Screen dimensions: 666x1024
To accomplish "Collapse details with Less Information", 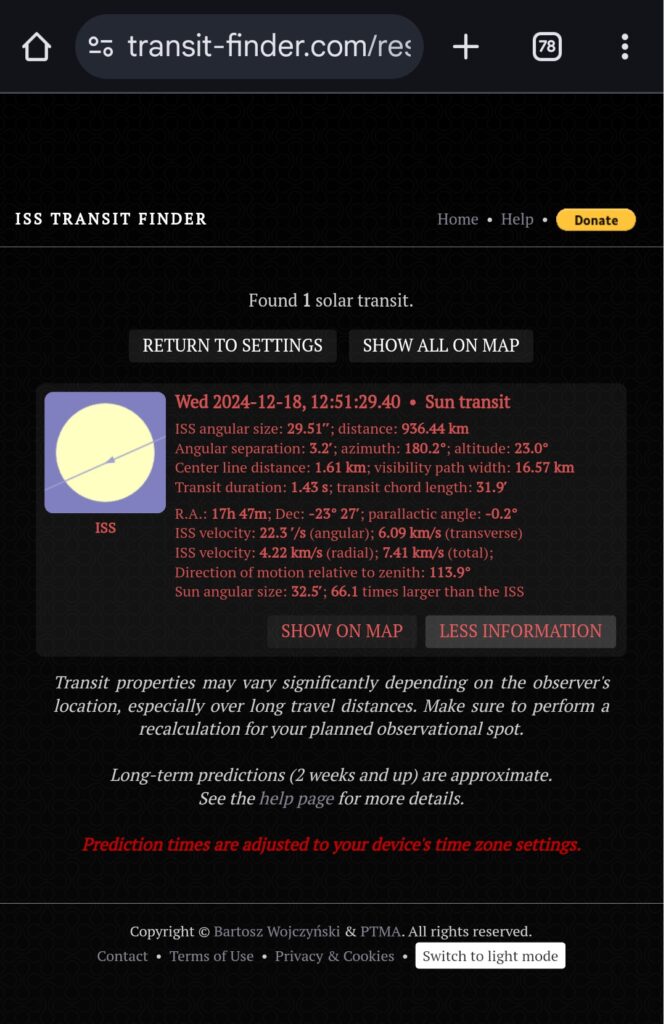I will click(x=520, y=631).
